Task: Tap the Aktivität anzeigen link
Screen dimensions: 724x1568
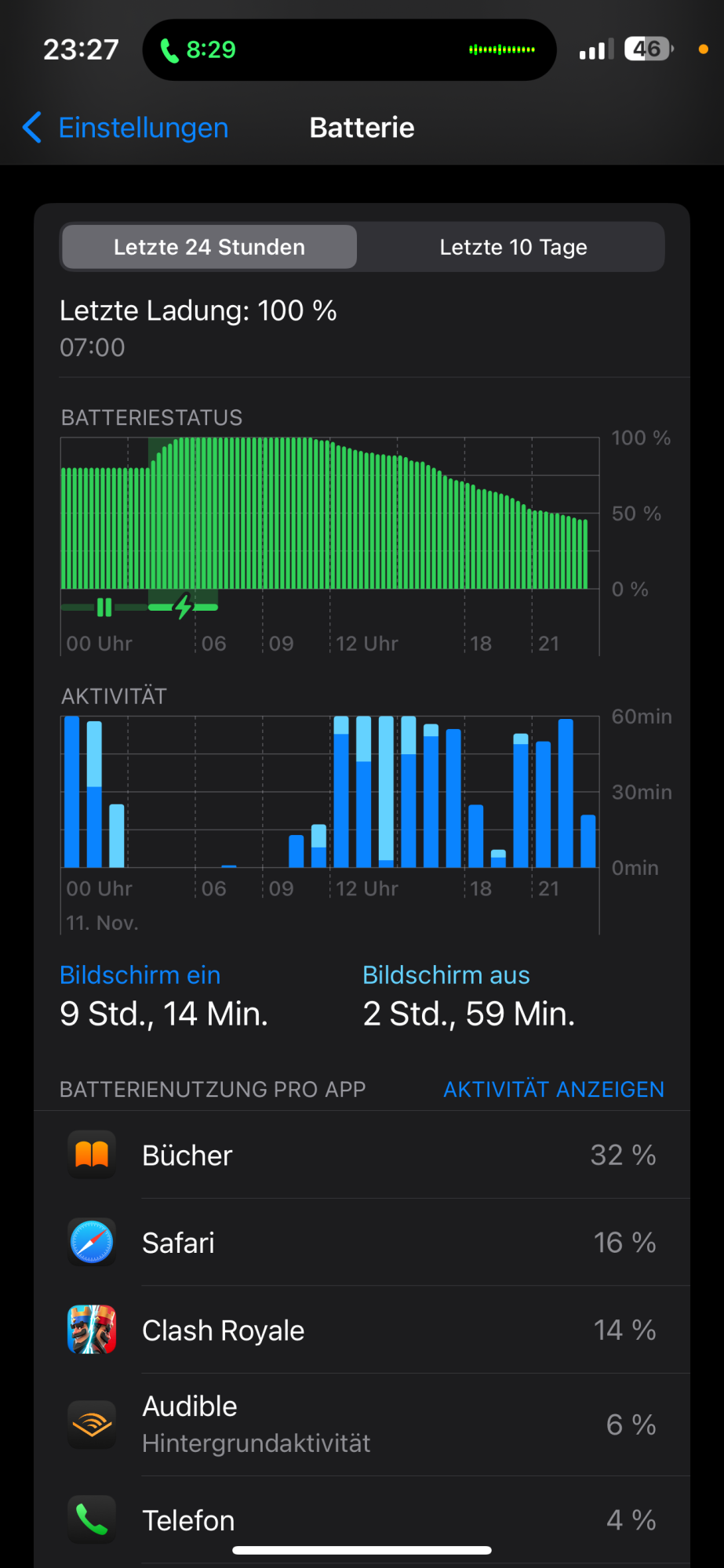Action: 553,1089
